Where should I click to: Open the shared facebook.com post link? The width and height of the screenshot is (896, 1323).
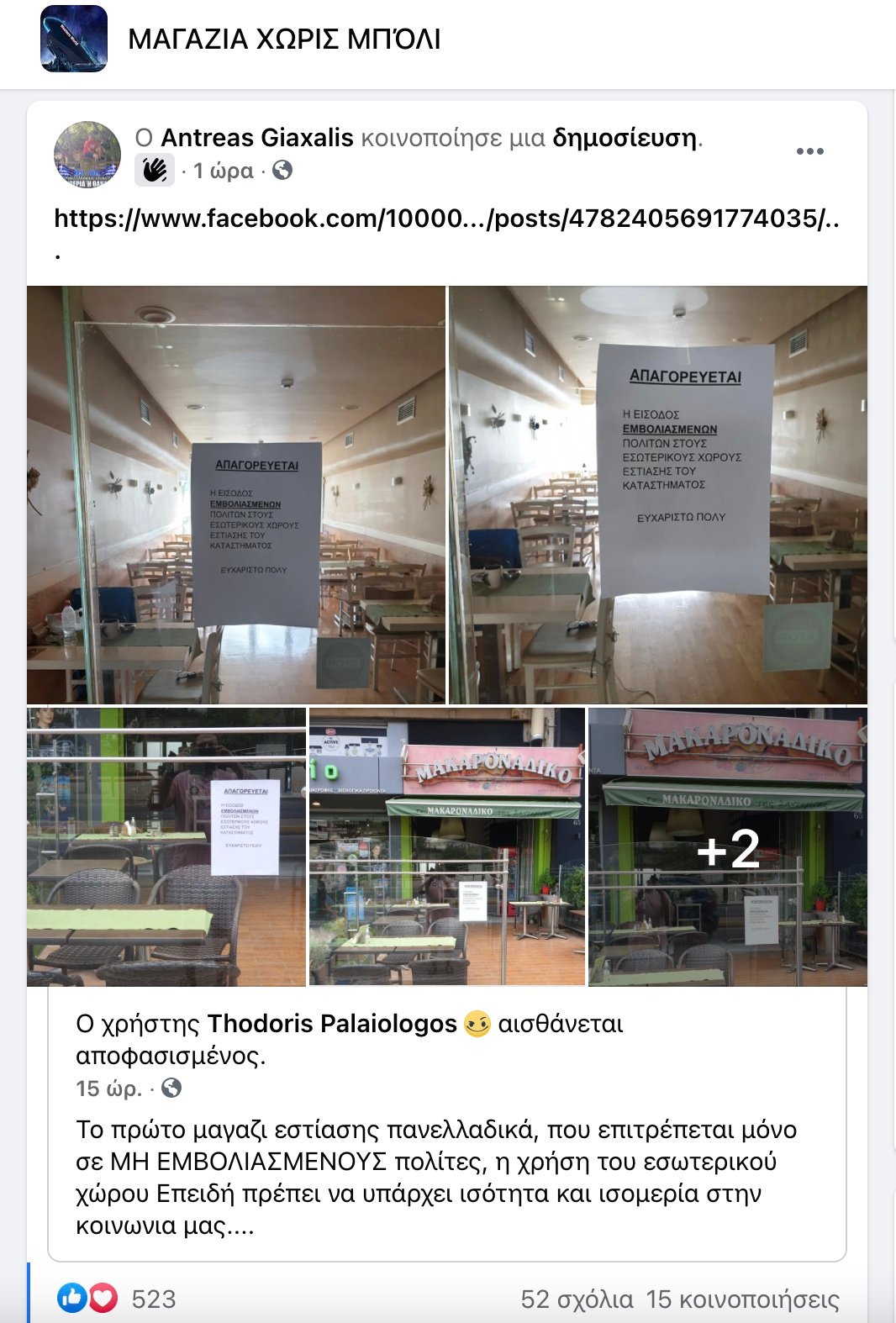445,219
